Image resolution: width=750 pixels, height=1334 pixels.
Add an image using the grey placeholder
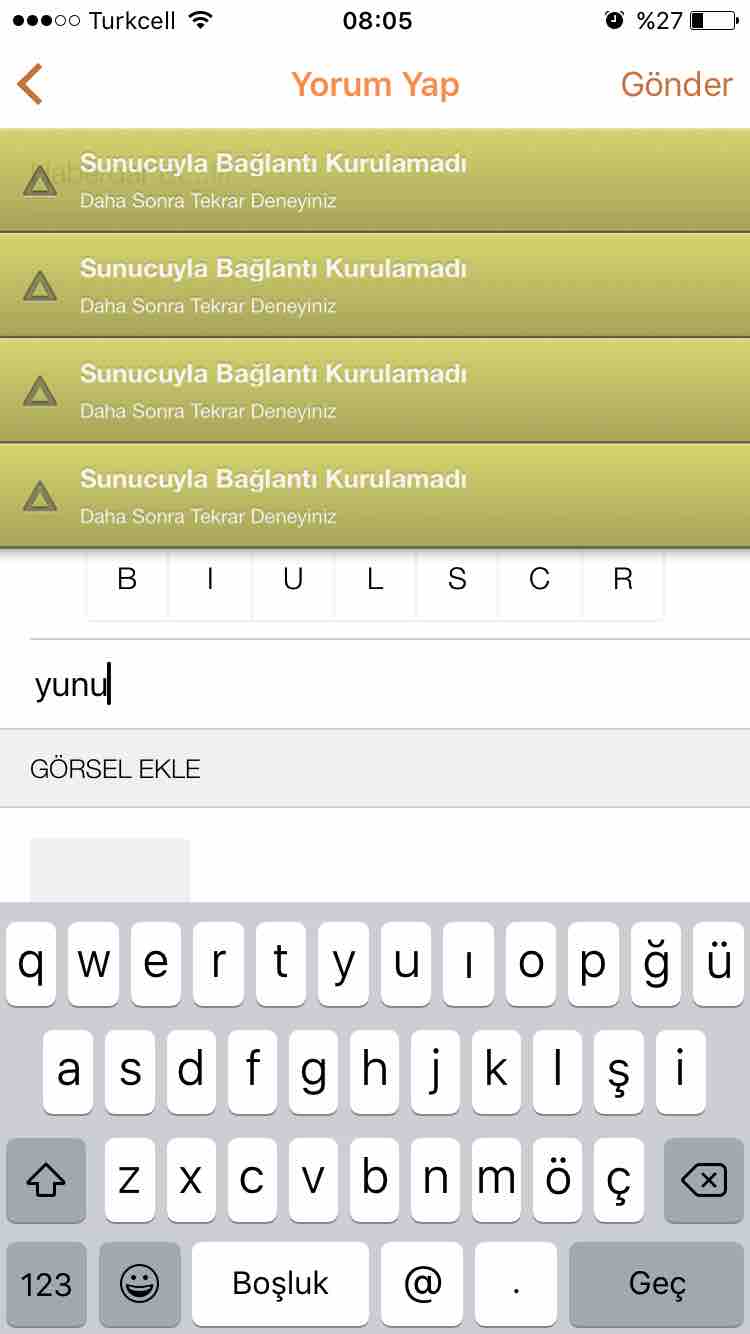click(110, 871)
